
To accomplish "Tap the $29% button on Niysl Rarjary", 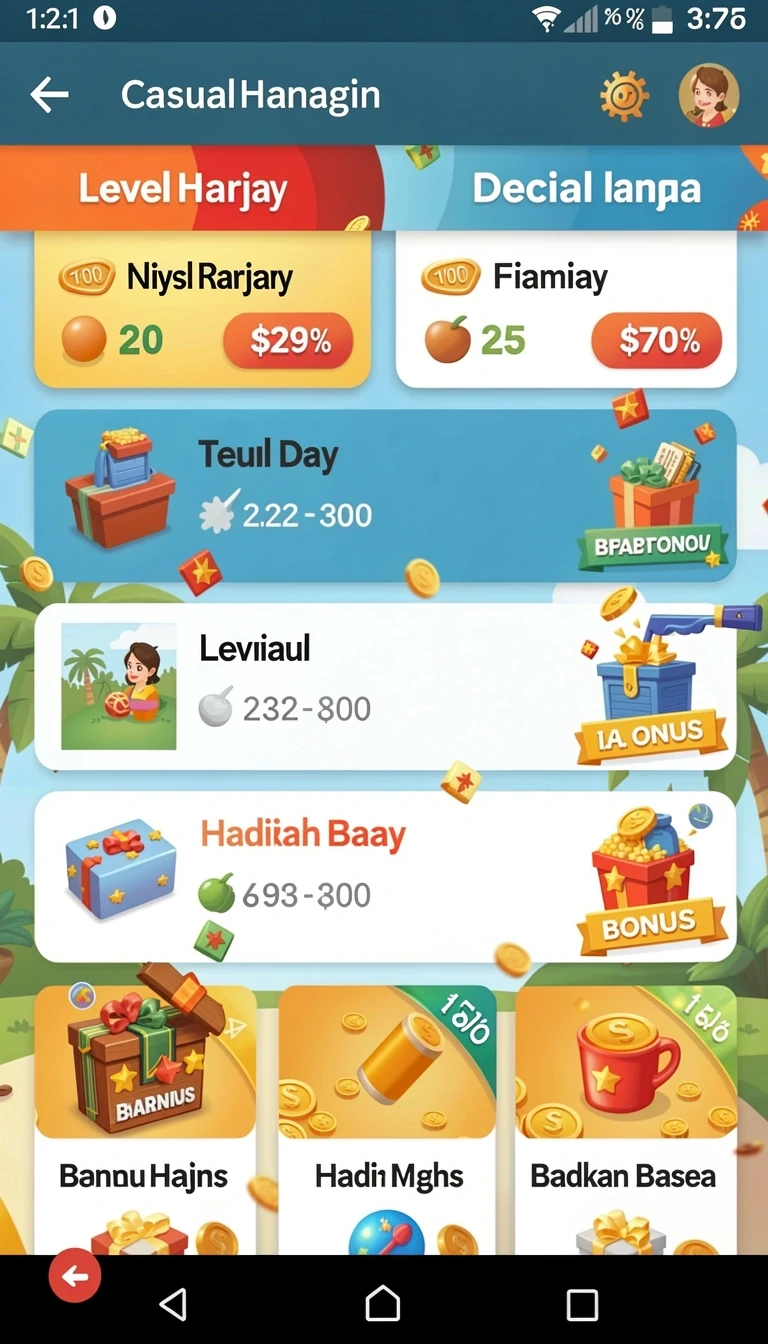I will click(x=288, y=341).
